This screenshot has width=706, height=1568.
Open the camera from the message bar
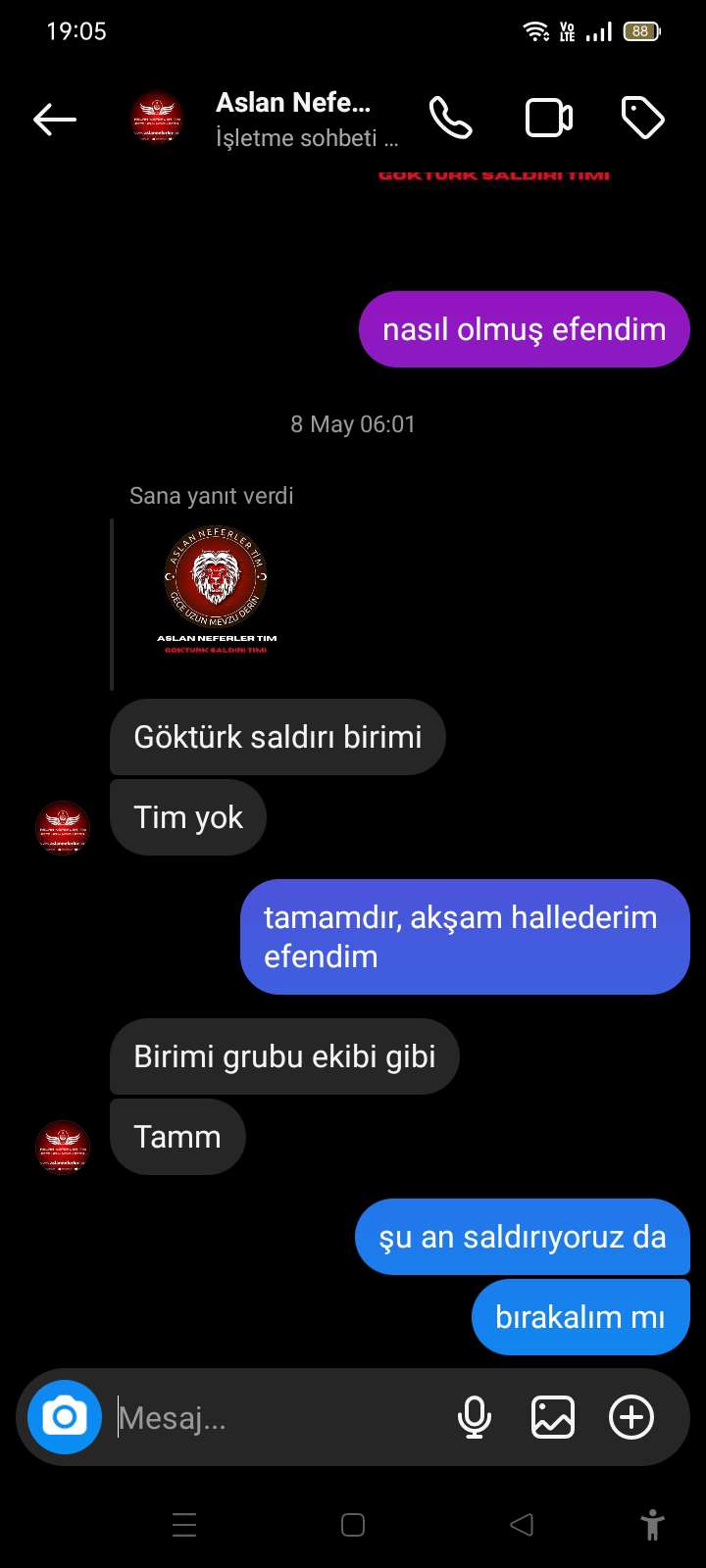(x=65, y=1417)
